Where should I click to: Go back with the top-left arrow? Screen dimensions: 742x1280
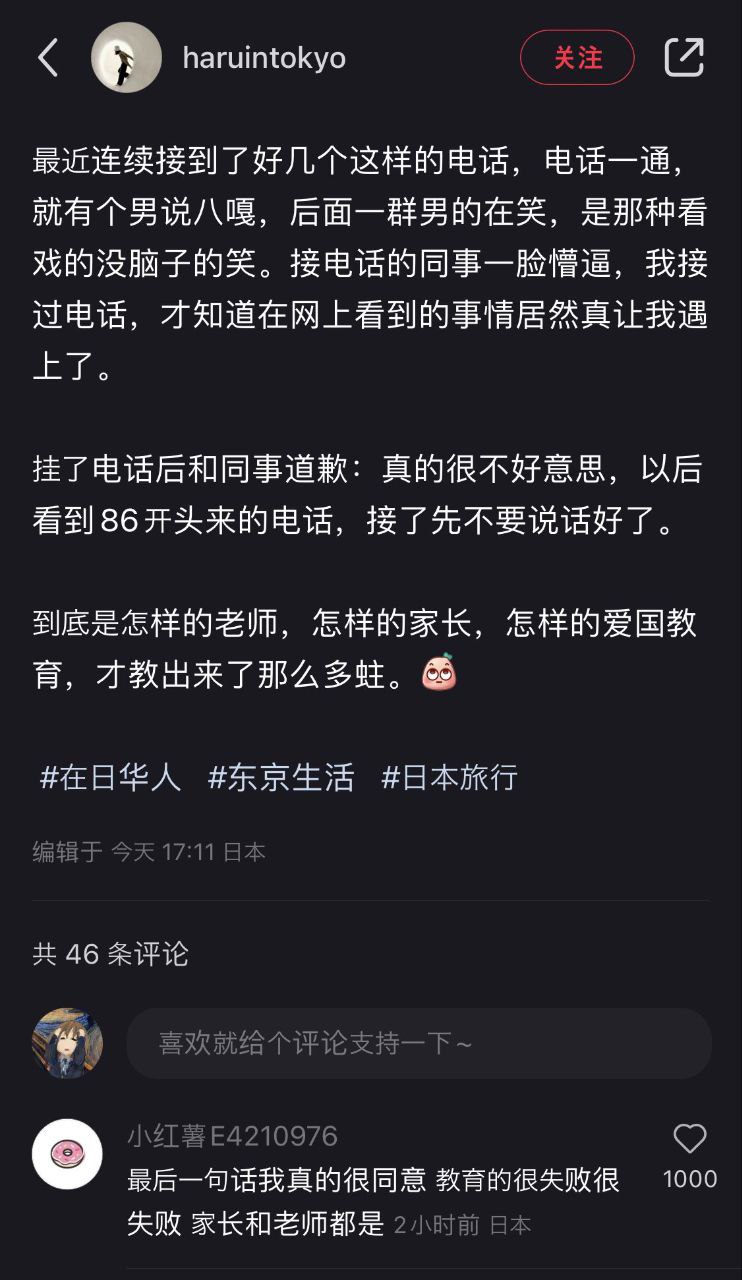pos(47,58)
